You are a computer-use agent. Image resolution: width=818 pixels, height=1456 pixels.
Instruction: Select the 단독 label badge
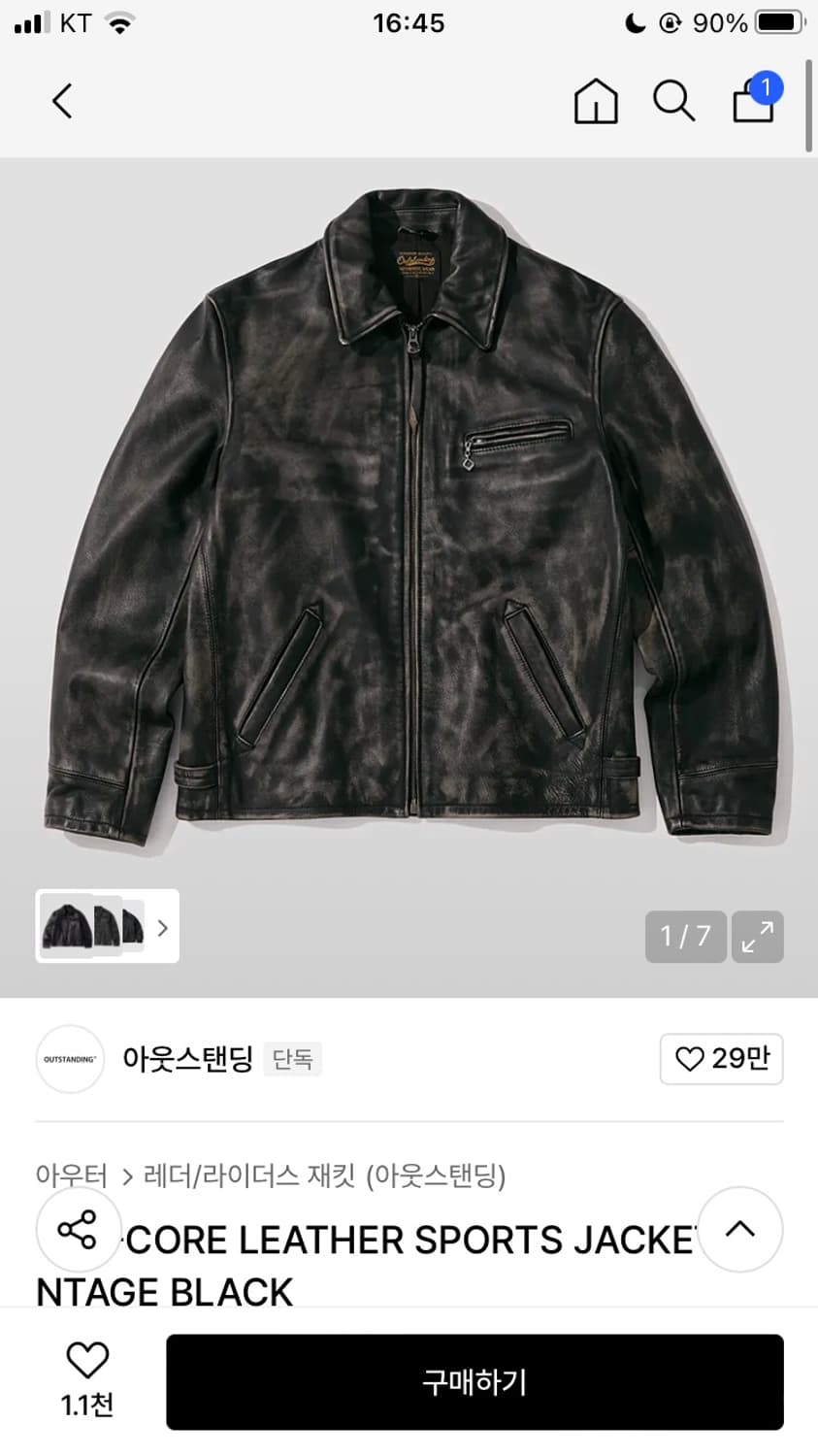(x=292, y=1059)
